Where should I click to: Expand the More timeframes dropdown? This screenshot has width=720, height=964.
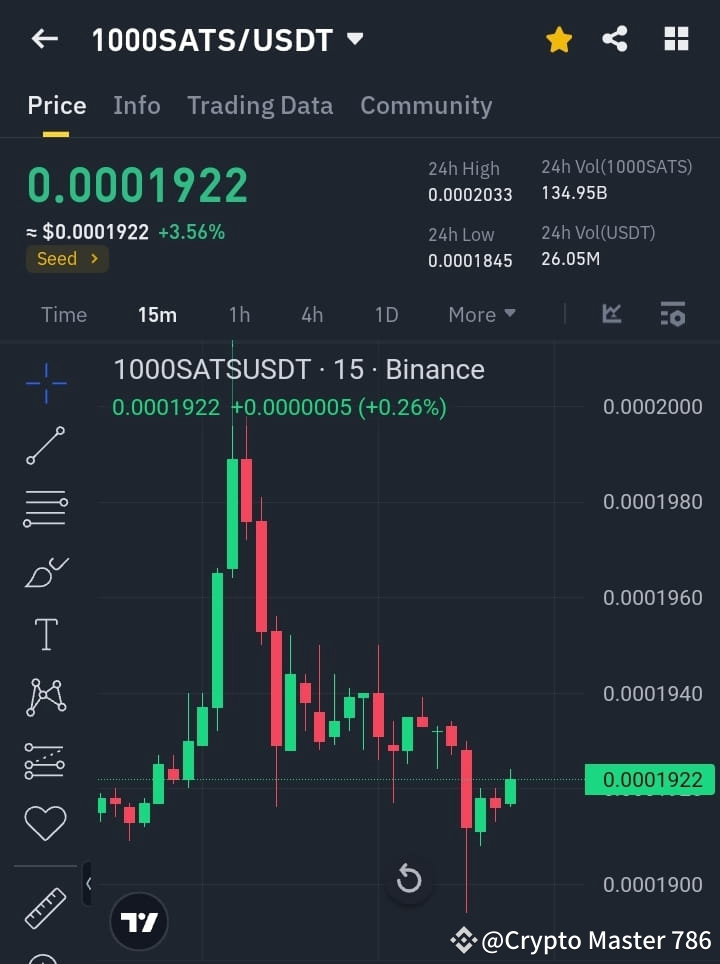[x=481, y=314]
